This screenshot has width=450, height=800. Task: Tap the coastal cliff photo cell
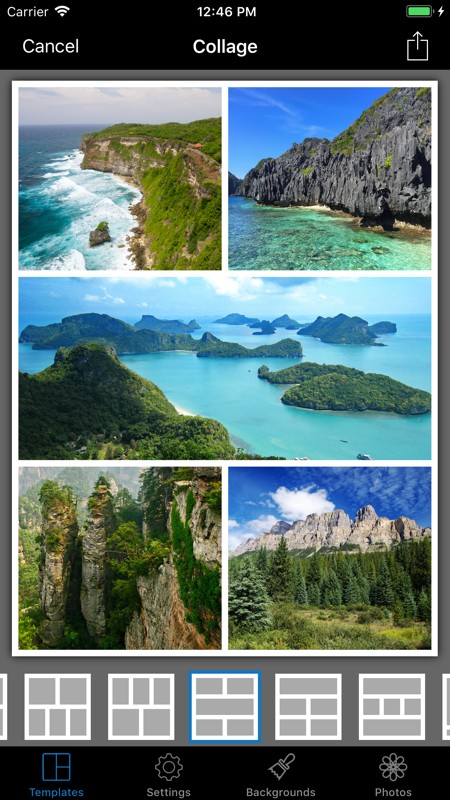[120, 179]
